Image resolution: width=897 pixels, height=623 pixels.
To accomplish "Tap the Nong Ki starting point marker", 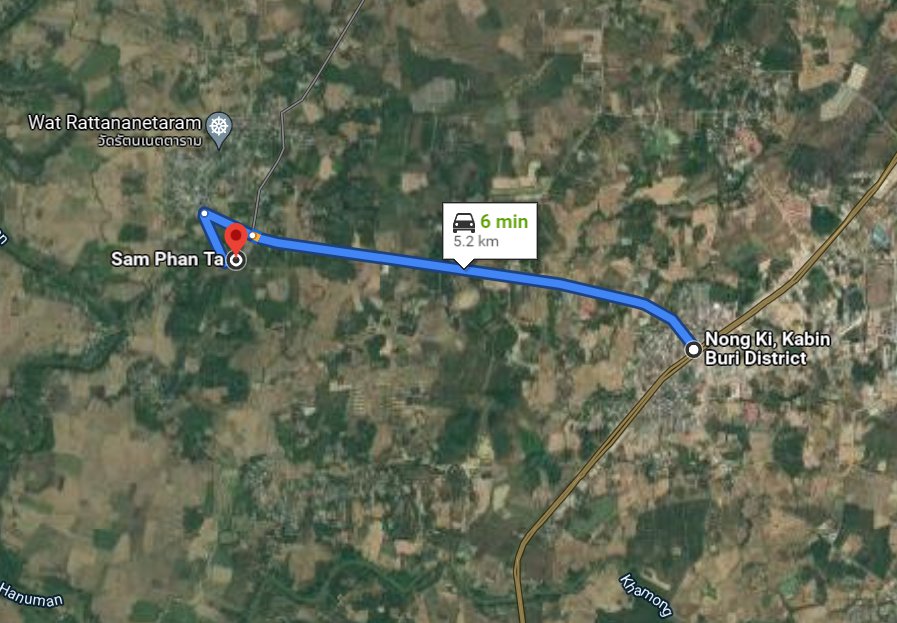I will (x=693, y=349).
